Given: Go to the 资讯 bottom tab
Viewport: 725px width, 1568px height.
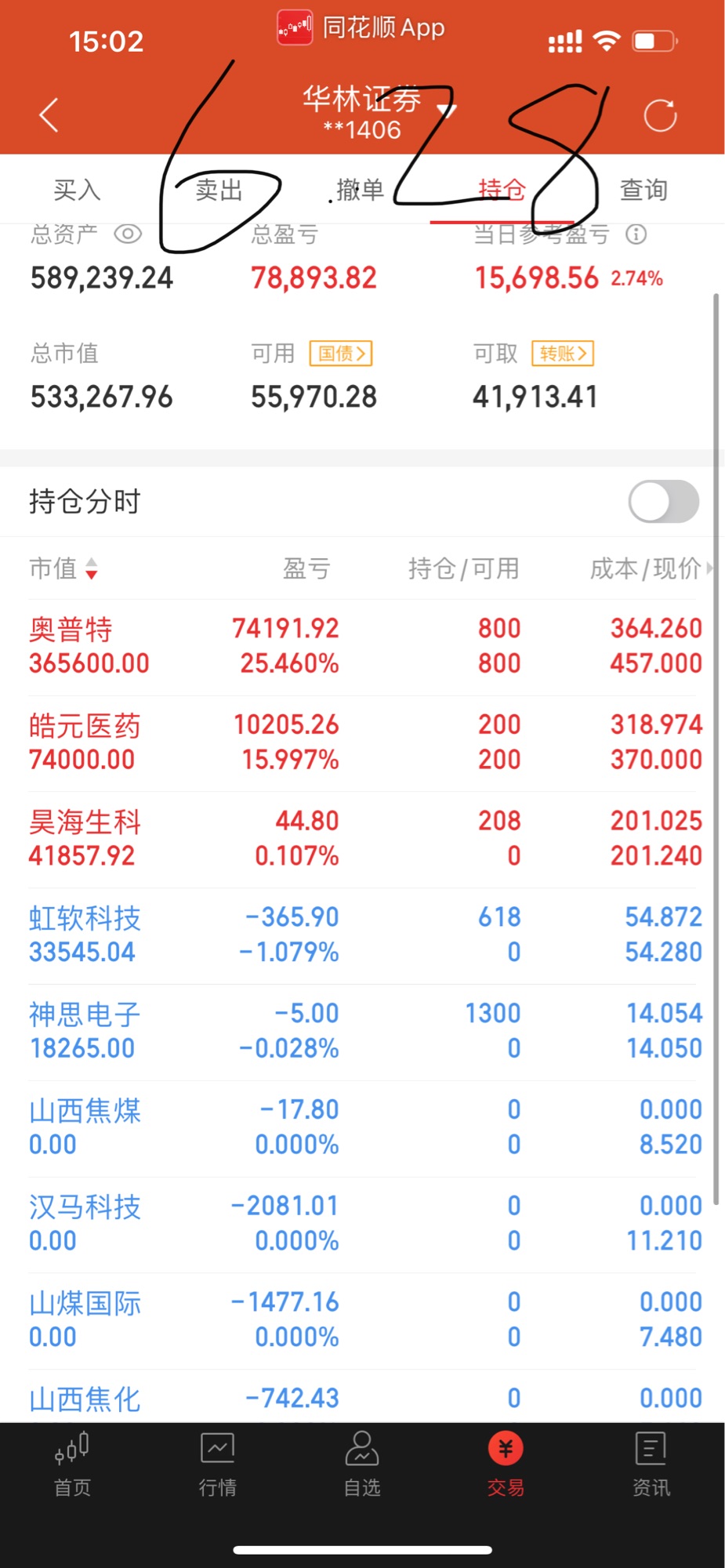Looking at the screenshot, I should coord(651,1463).
